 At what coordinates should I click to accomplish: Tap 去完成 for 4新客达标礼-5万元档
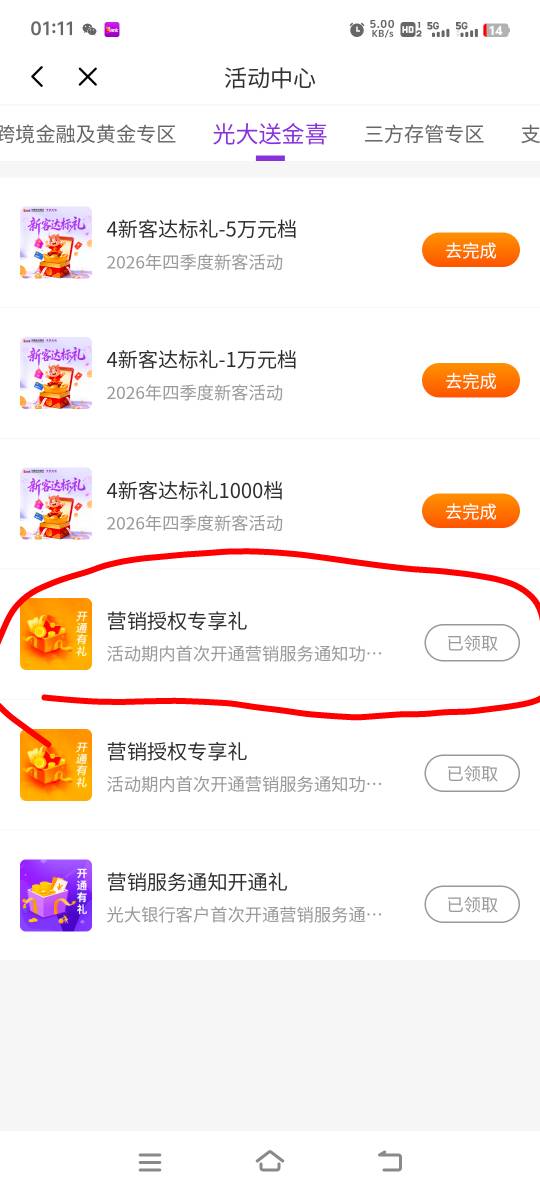pos(471,250)
